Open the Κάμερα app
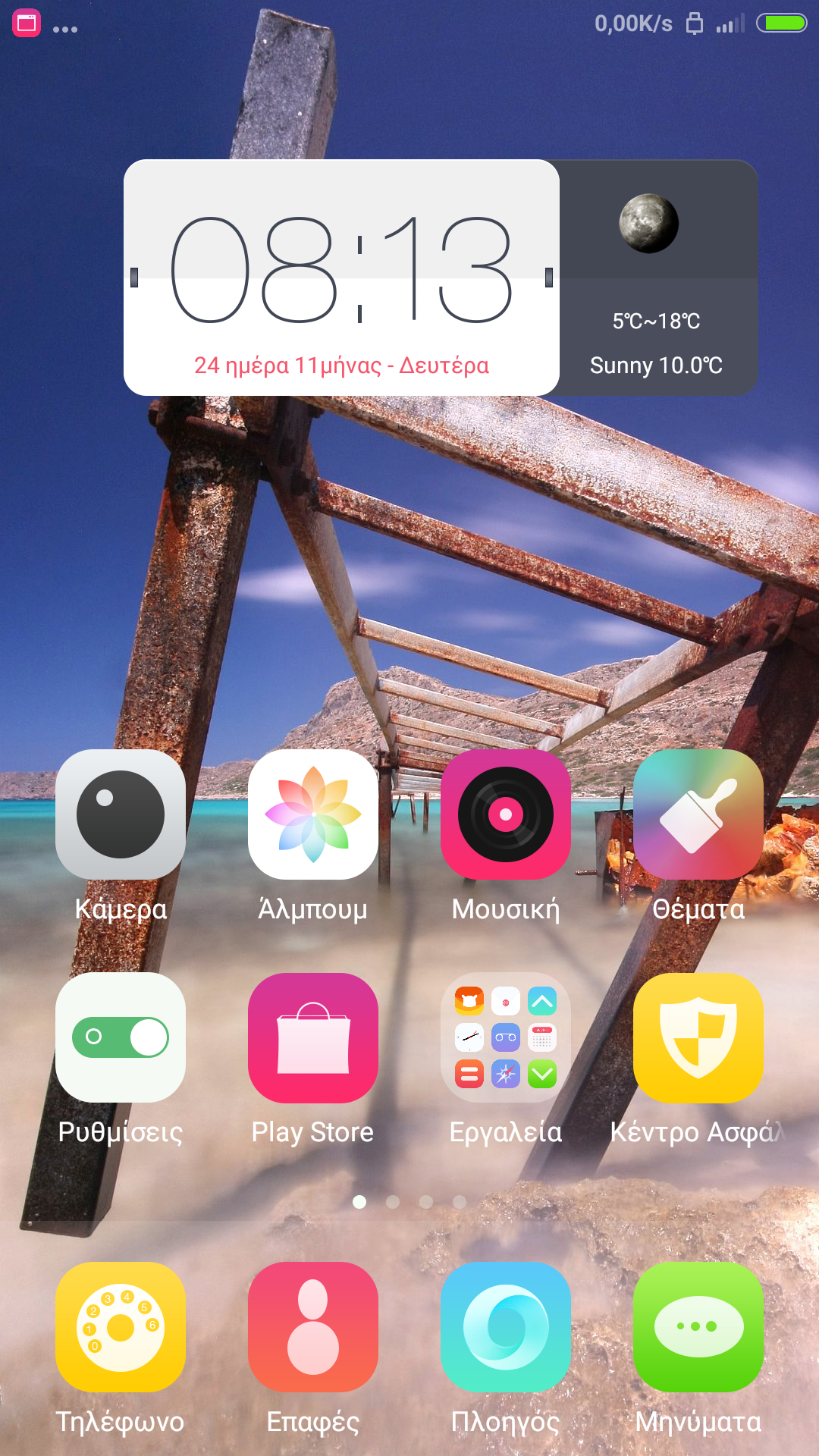Image resolution: width=819 pixels, height=1456 pixels. pos(121,815)
